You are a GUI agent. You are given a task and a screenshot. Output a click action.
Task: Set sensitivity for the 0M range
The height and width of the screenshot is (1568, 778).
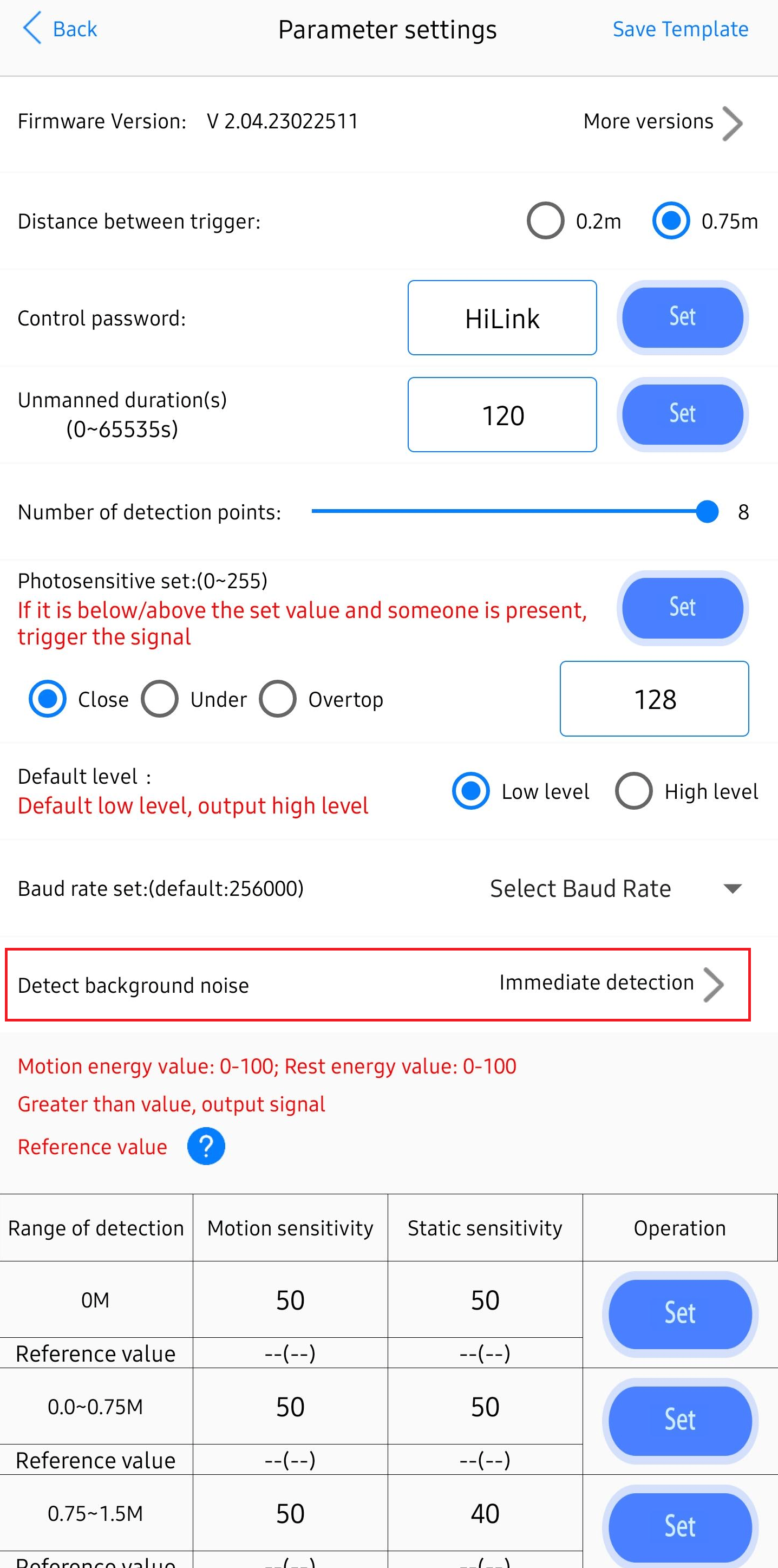coord(679,1313)
